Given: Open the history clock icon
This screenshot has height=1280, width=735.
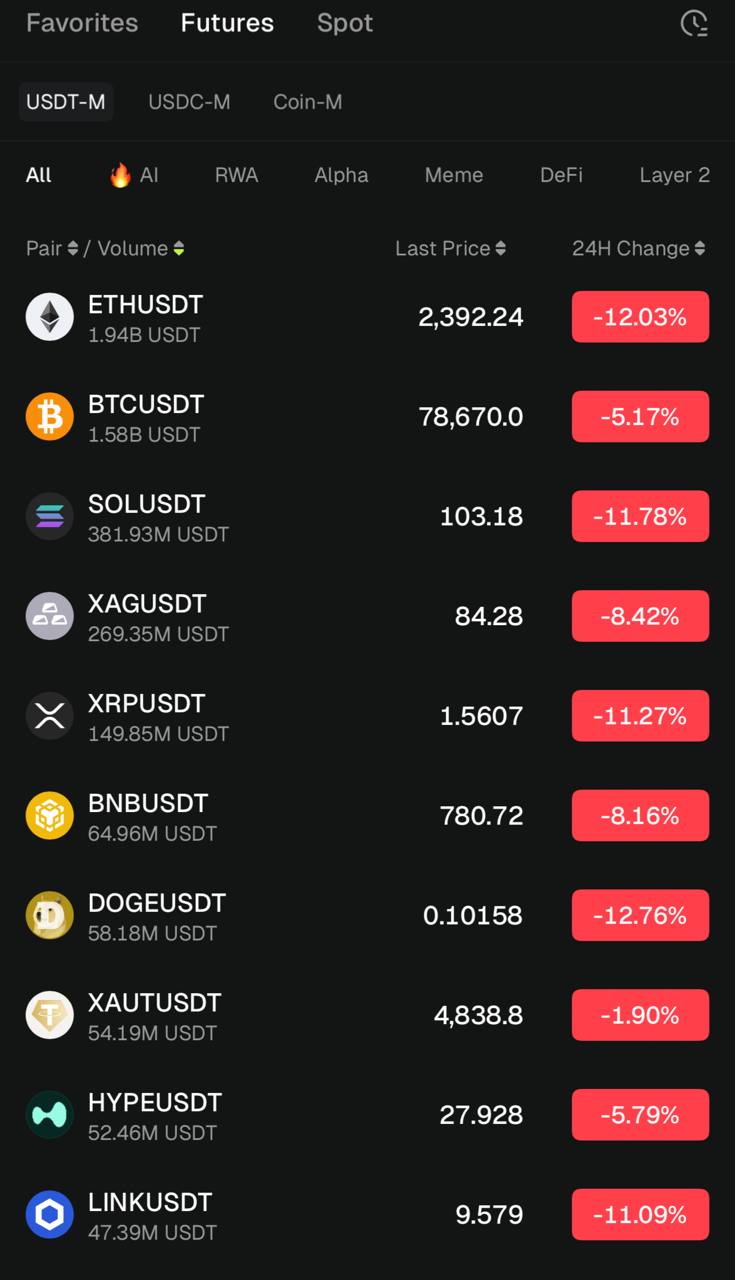Looking at the screenshot, I should tap(693, 24).
